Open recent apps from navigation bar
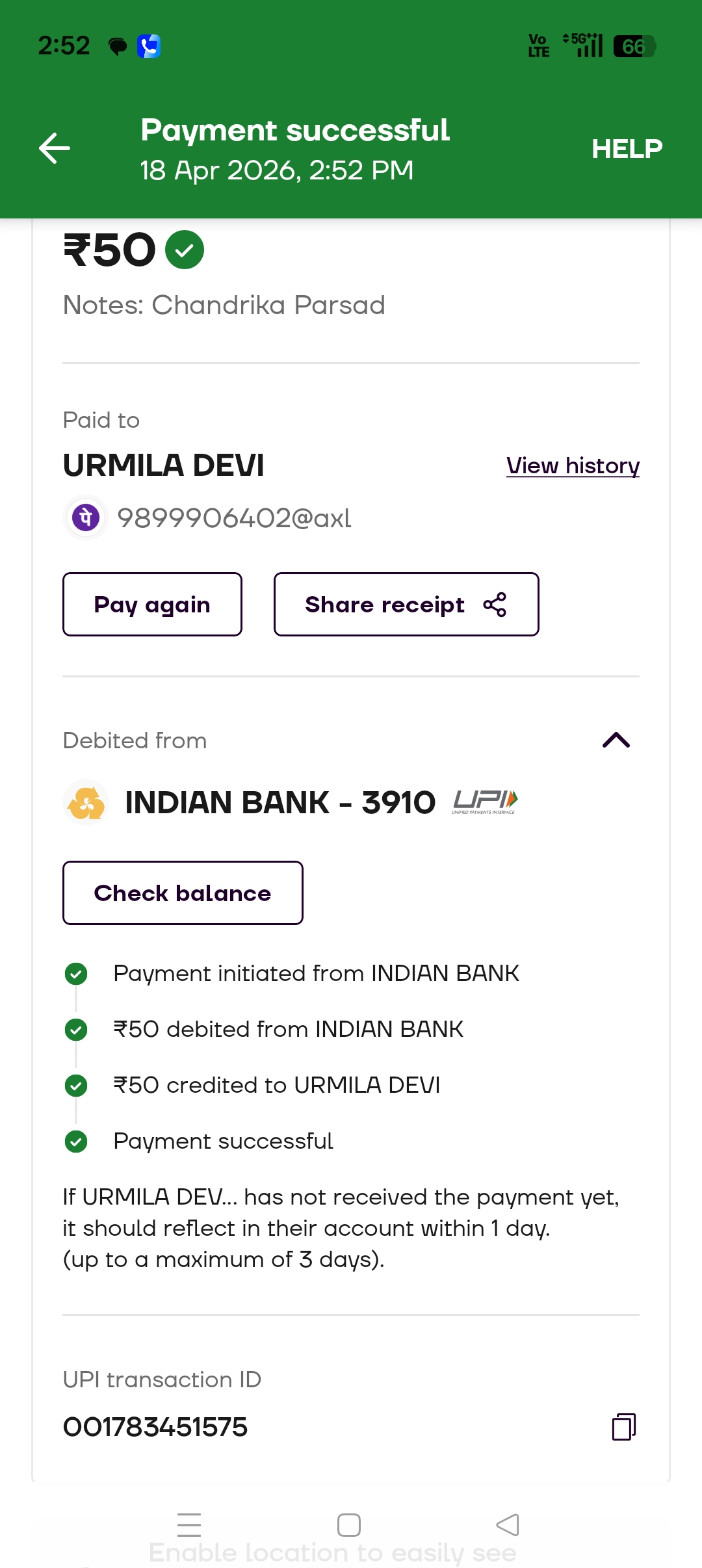 tap(189, 1524)
